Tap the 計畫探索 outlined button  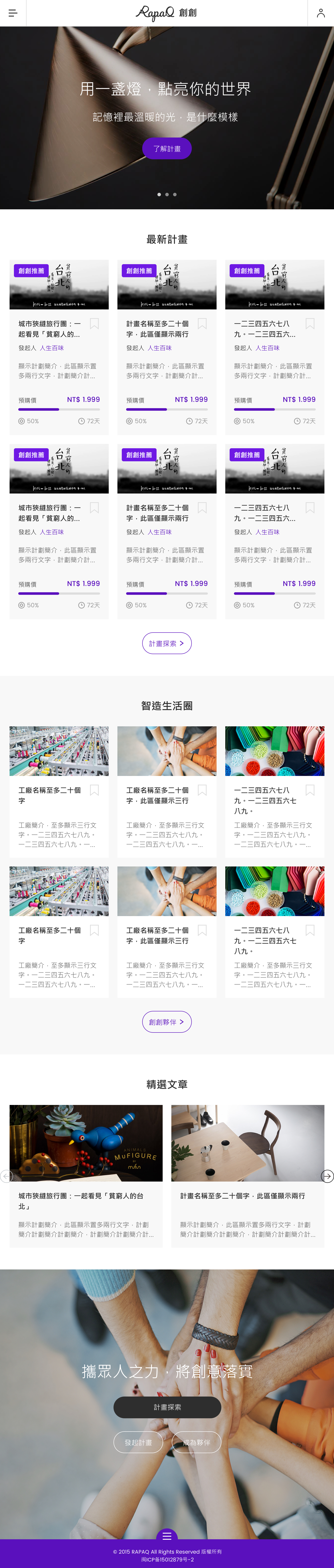[167, 643]
